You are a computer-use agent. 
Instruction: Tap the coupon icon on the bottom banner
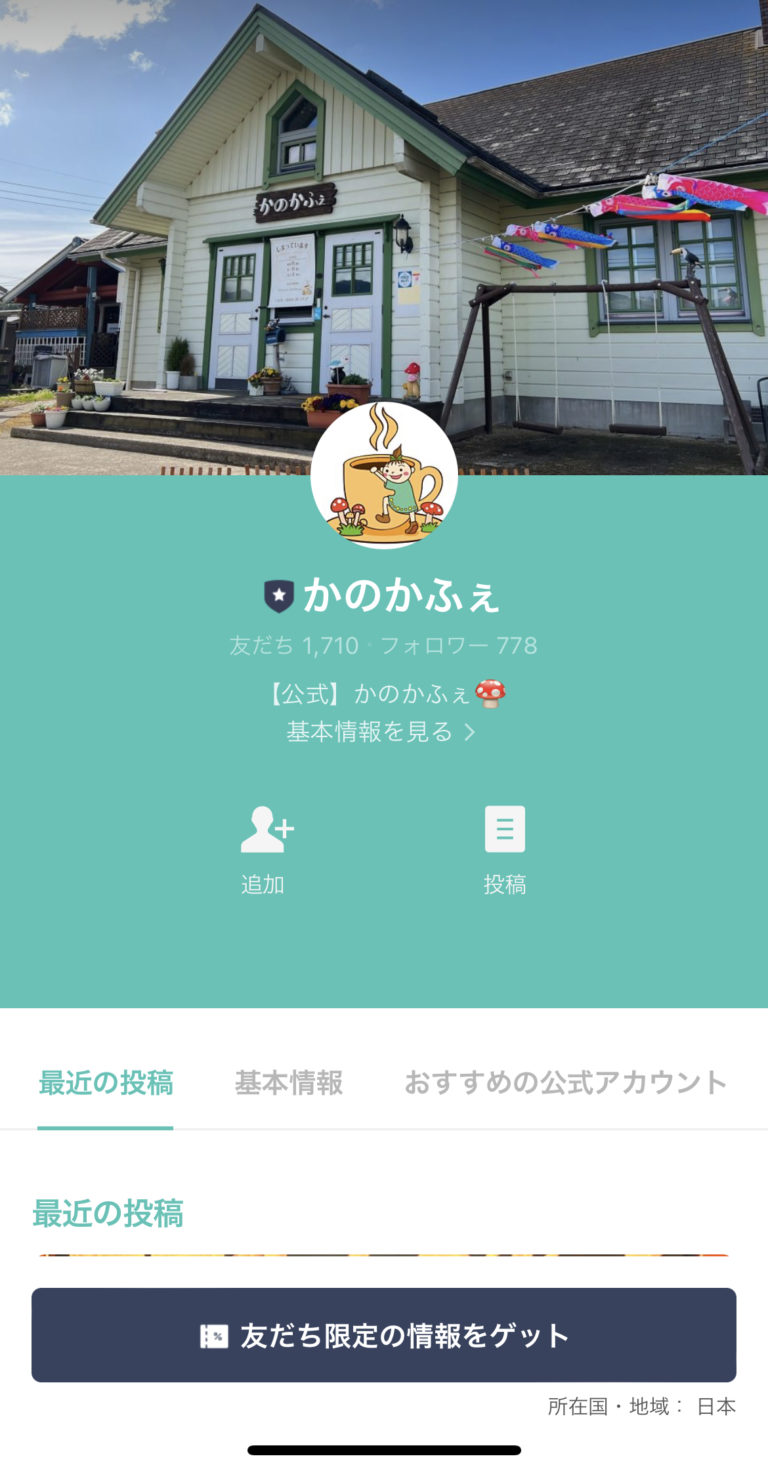point(213,1335)
